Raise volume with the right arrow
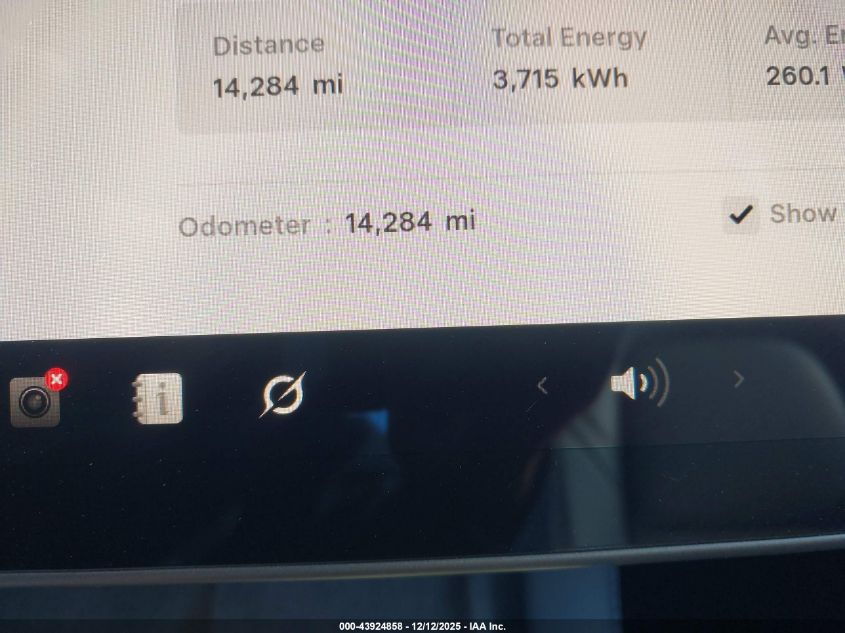Screen dimensions: 845x633 739,379
